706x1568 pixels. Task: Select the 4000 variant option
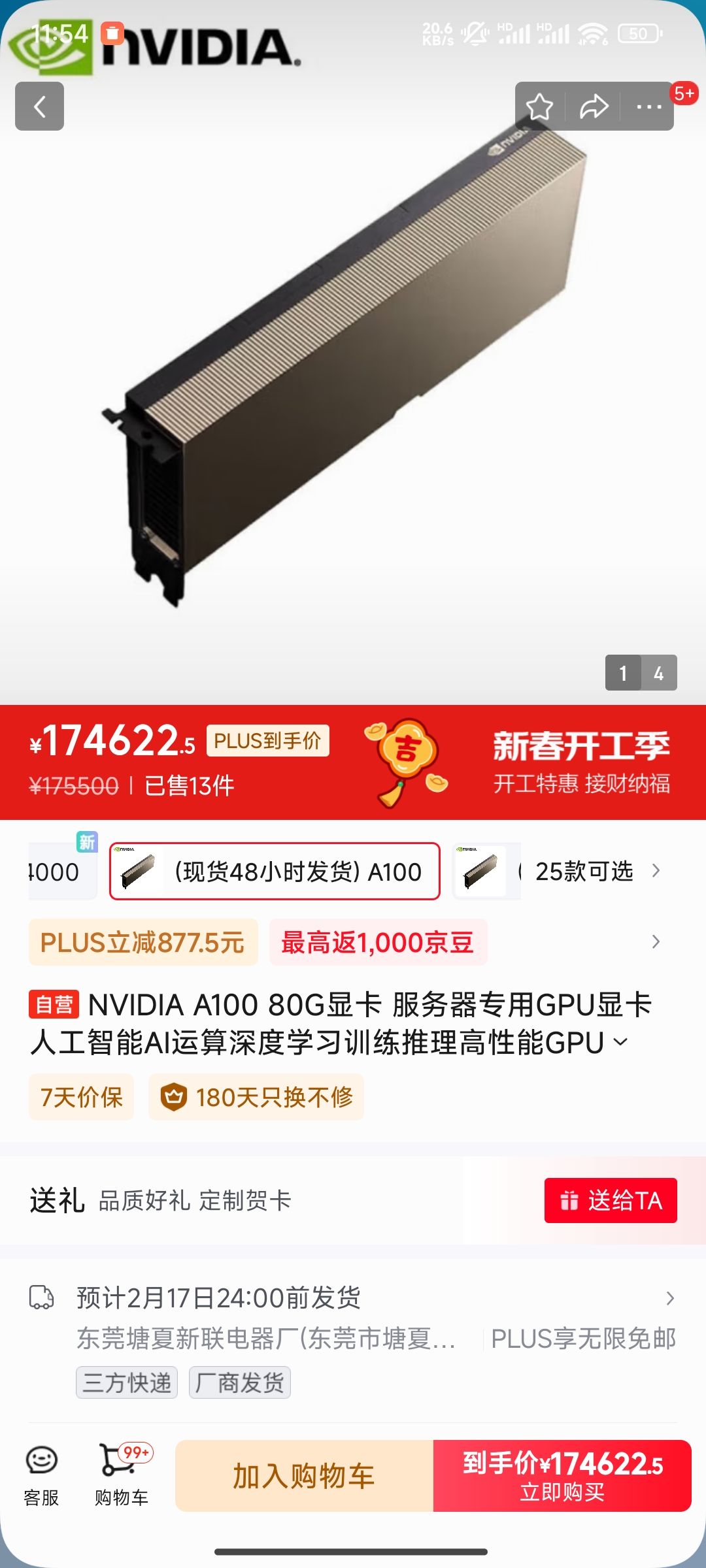point(52,871)
